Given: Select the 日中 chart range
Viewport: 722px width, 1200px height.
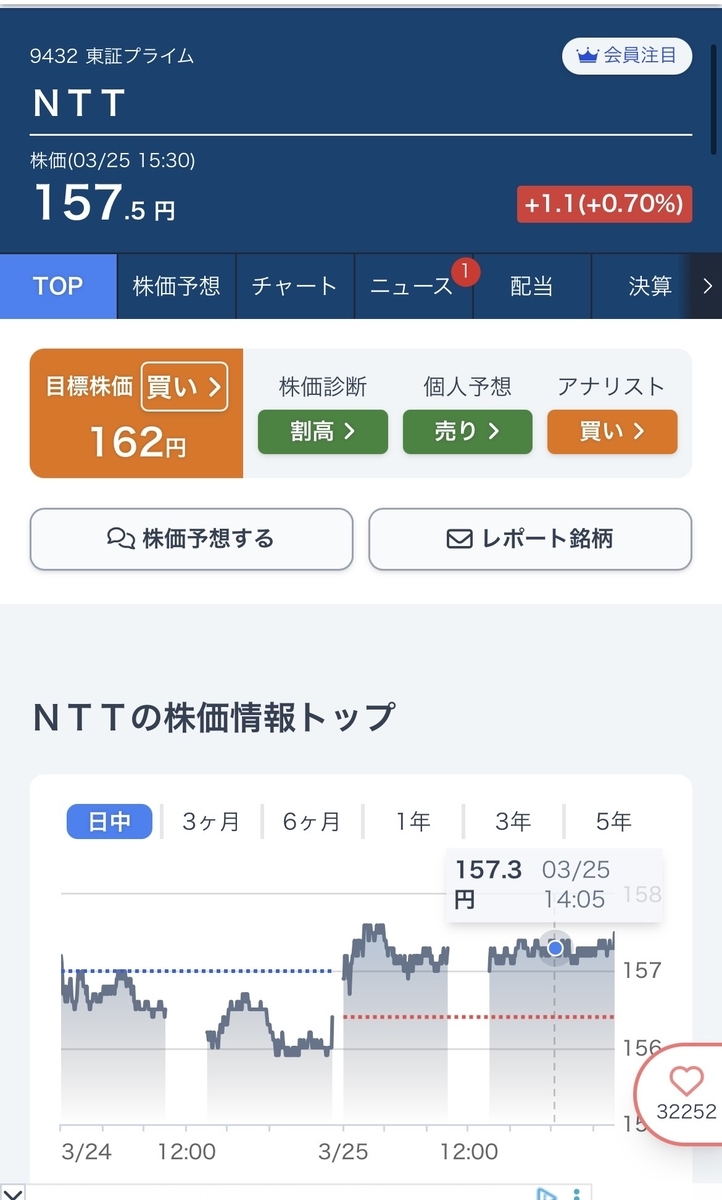Looking at the screenshot, I should pyautogui.click(x=109, y=822).
